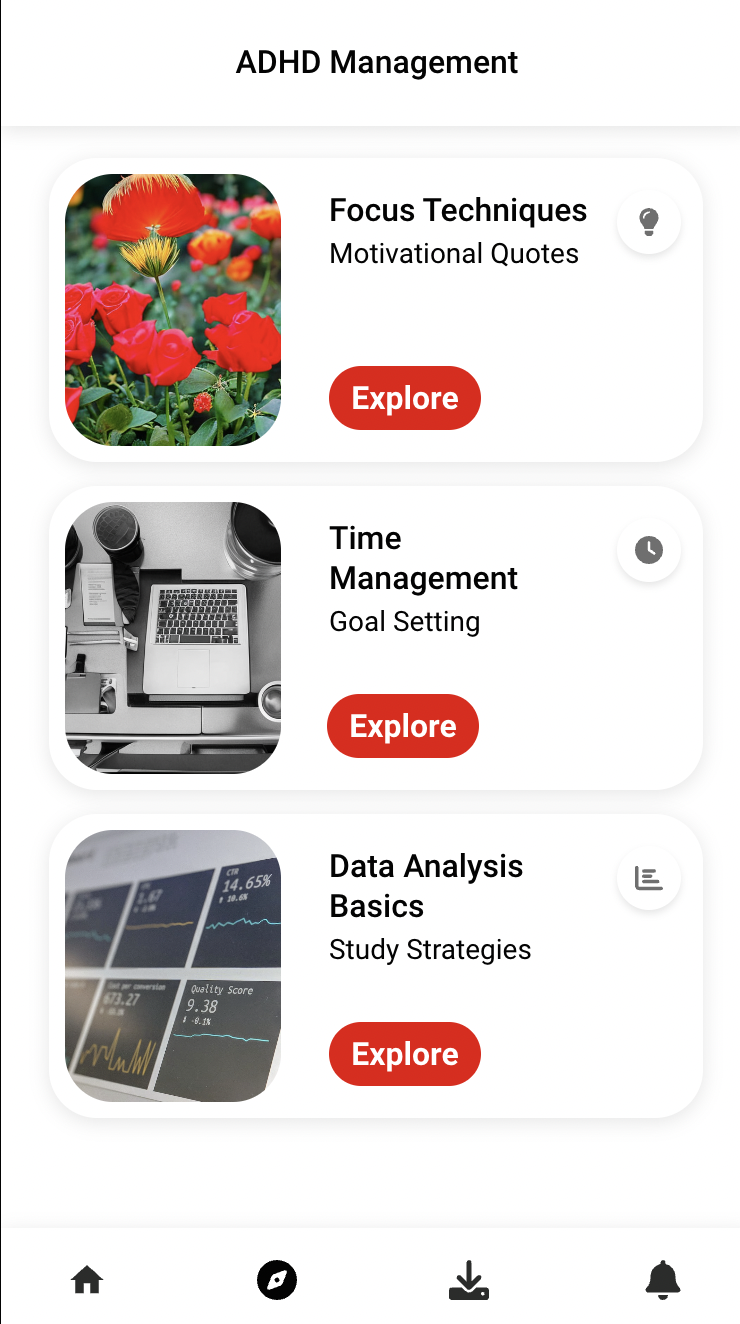Screen dimensions: 740x1324
Task: Open the Downloads tab
Action: 469,1279
